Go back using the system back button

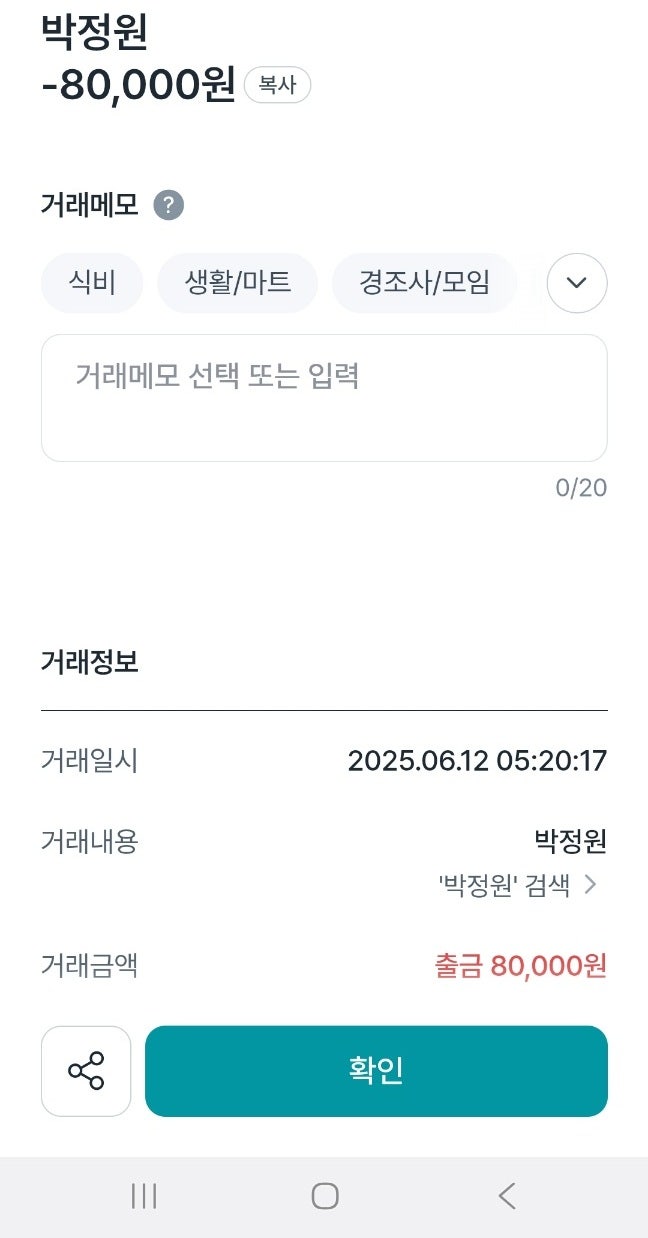point(507,1196)
